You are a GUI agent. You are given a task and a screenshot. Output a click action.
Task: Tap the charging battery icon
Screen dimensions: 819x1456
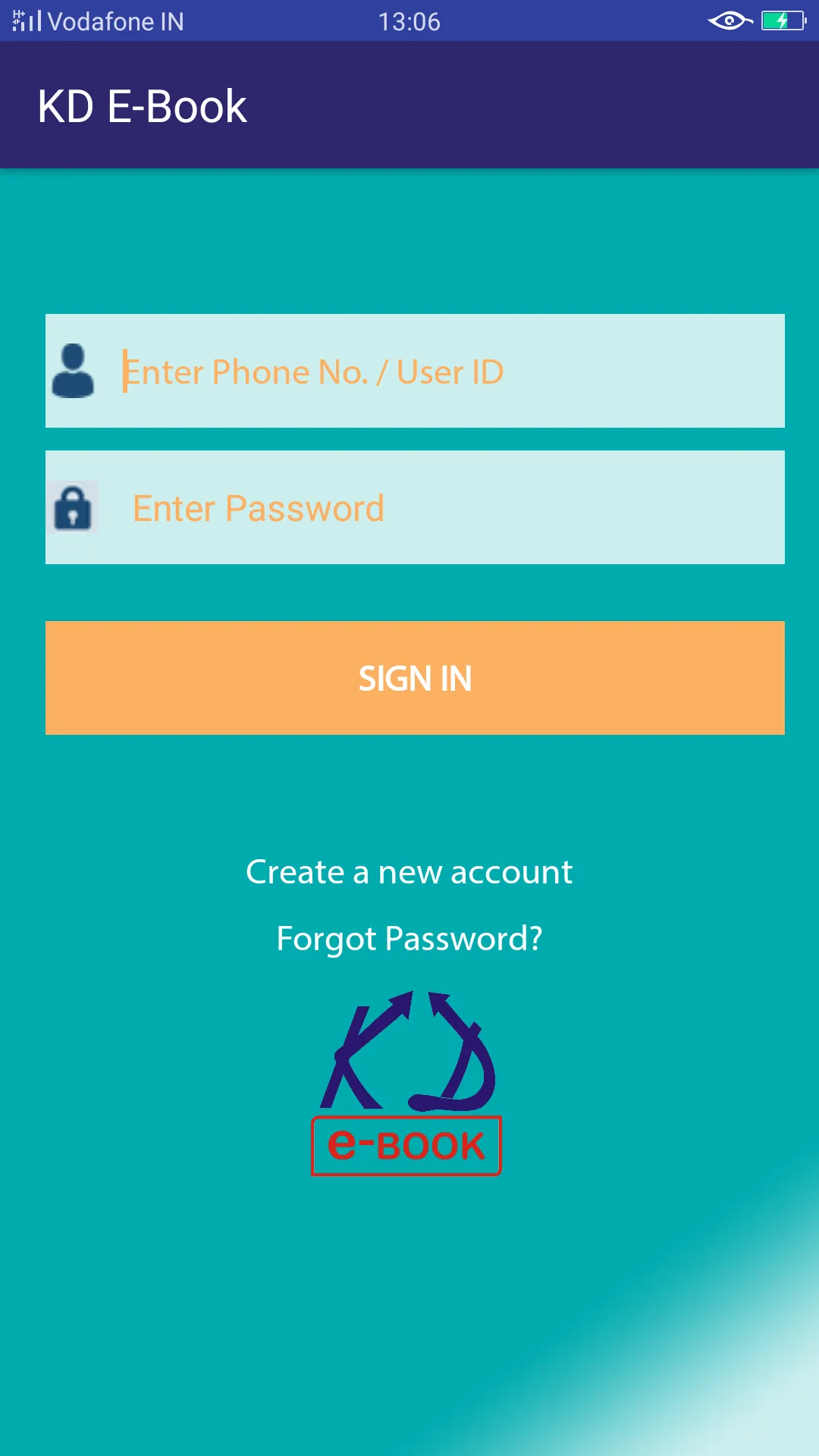(x=783, y=22)
